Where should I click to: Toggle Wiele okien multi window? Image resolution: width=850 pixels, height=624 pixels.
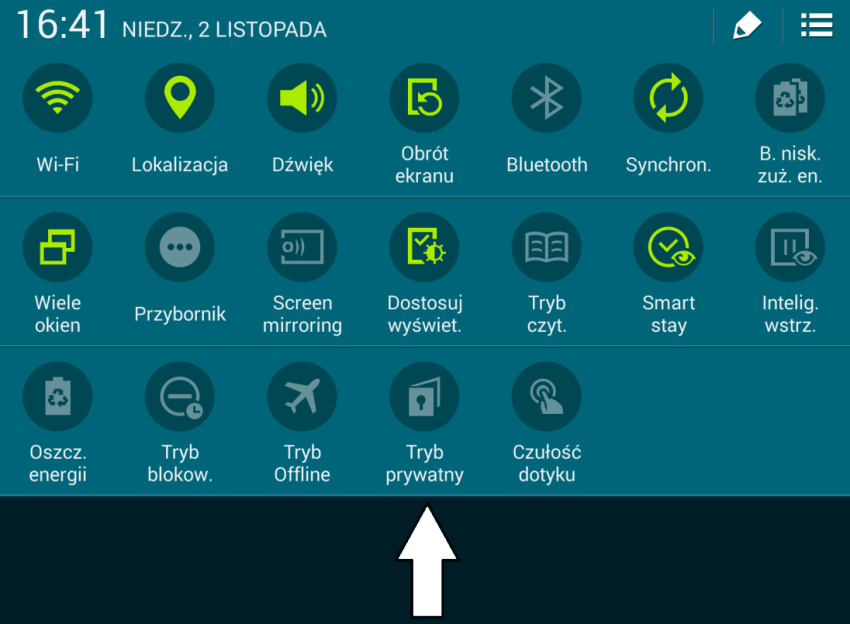pyautogui.click(x=57, y=247)
